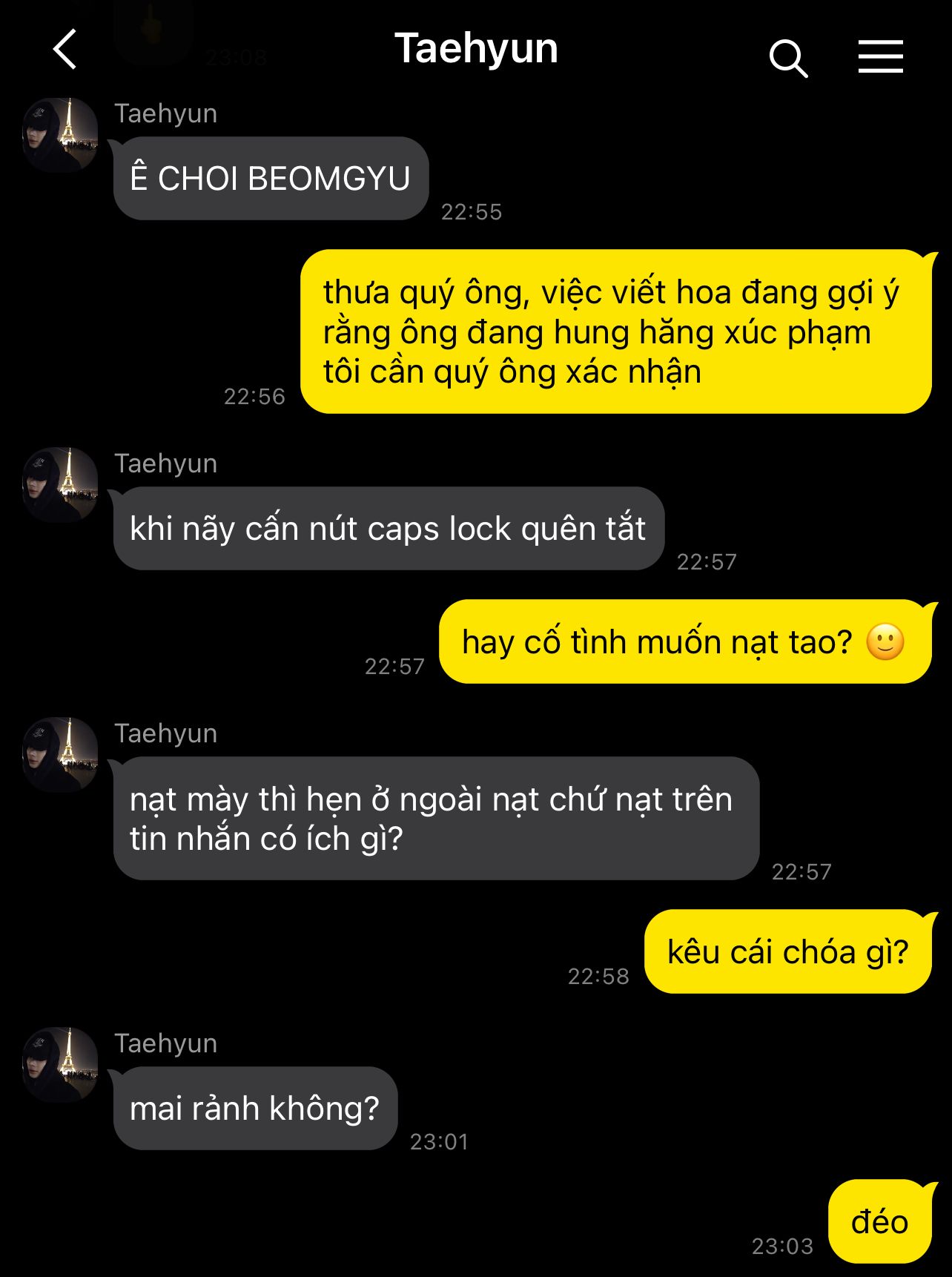Go back to the chat list
Image resolution: width=952 pixels, height=1277 pixels.
pyautogui.click(x=65, y=50)
